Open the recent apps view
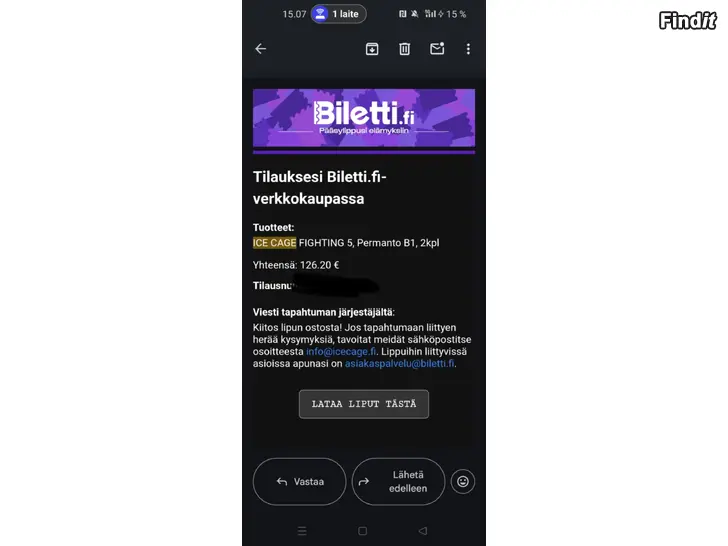The height and width of the screenshot is (546, 728). pos(303,531)
